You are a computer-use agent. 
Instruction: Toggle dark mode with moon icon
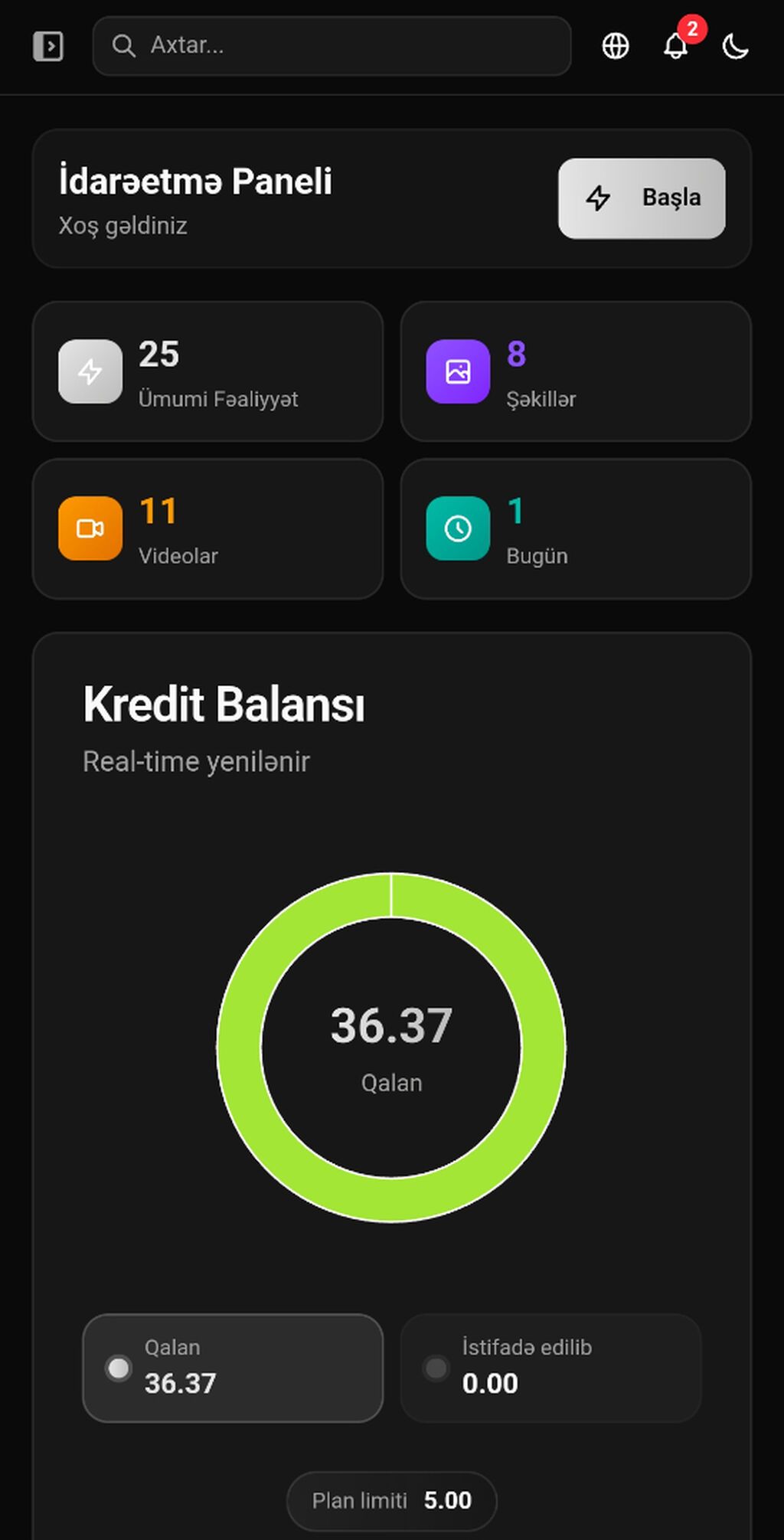[735, 46]
